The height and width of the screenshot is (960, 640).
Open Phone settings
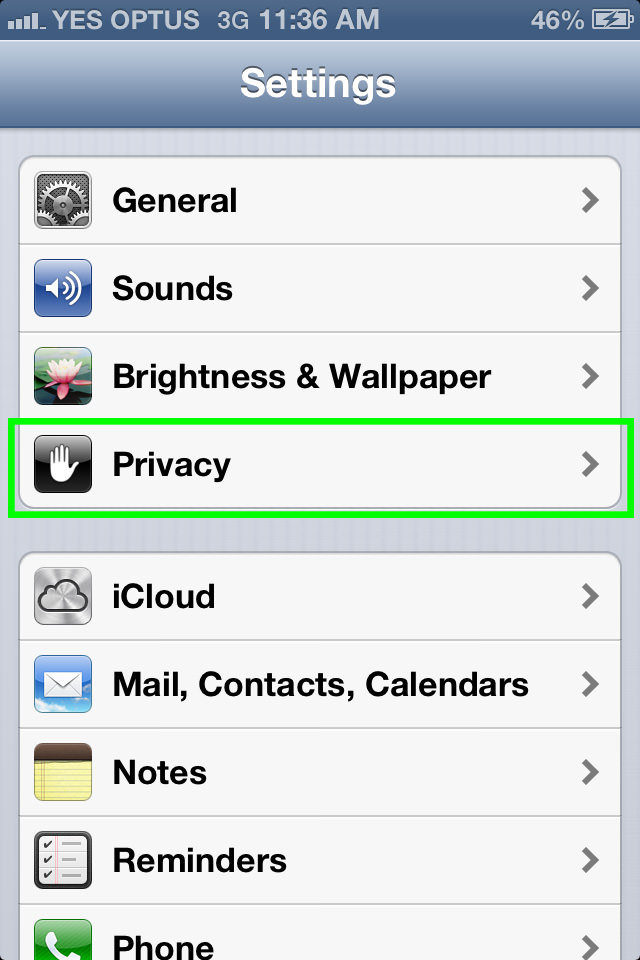320,942
